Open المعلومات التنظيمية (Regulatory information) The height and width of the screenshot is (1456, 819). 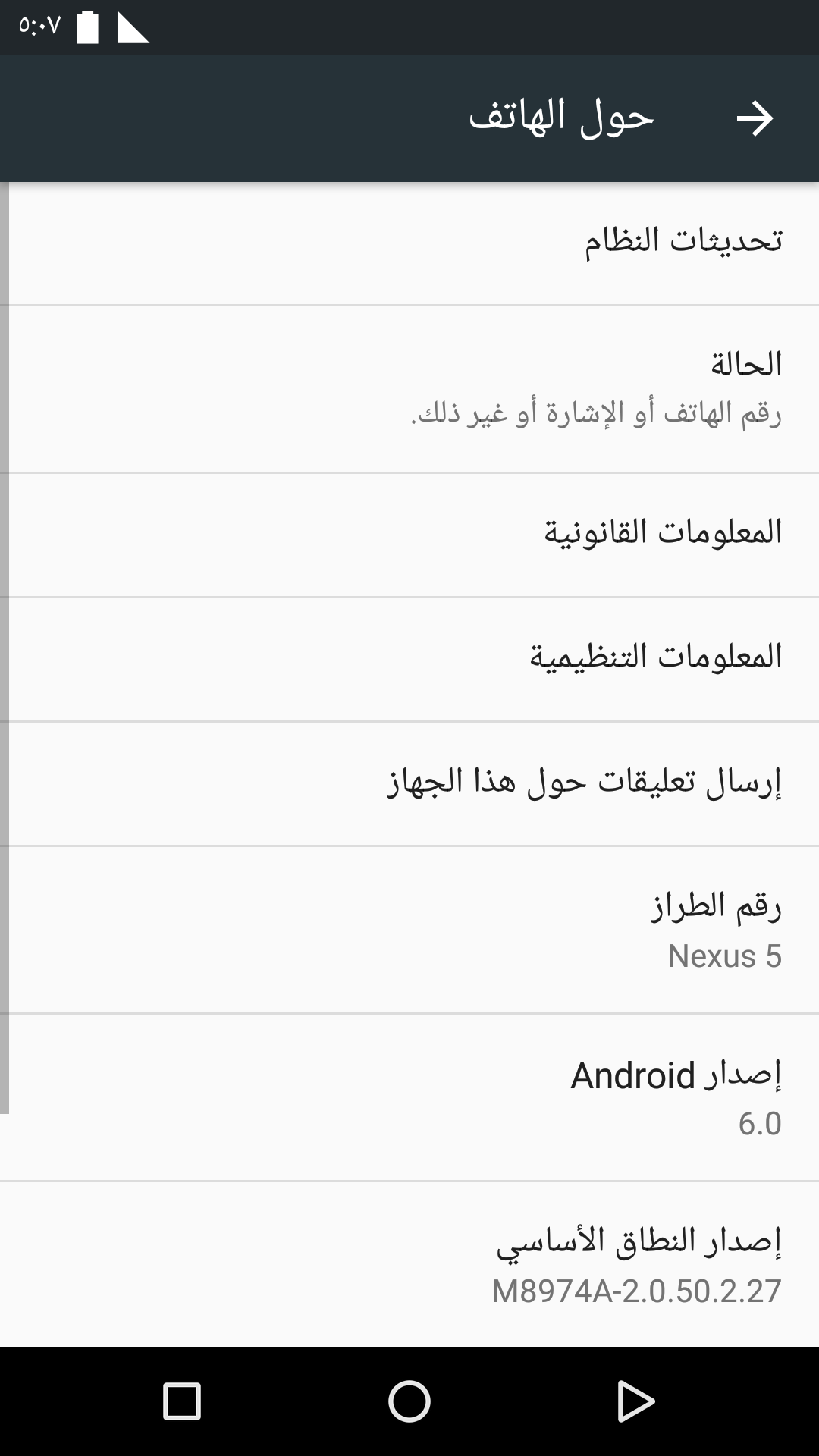[409, 660]
